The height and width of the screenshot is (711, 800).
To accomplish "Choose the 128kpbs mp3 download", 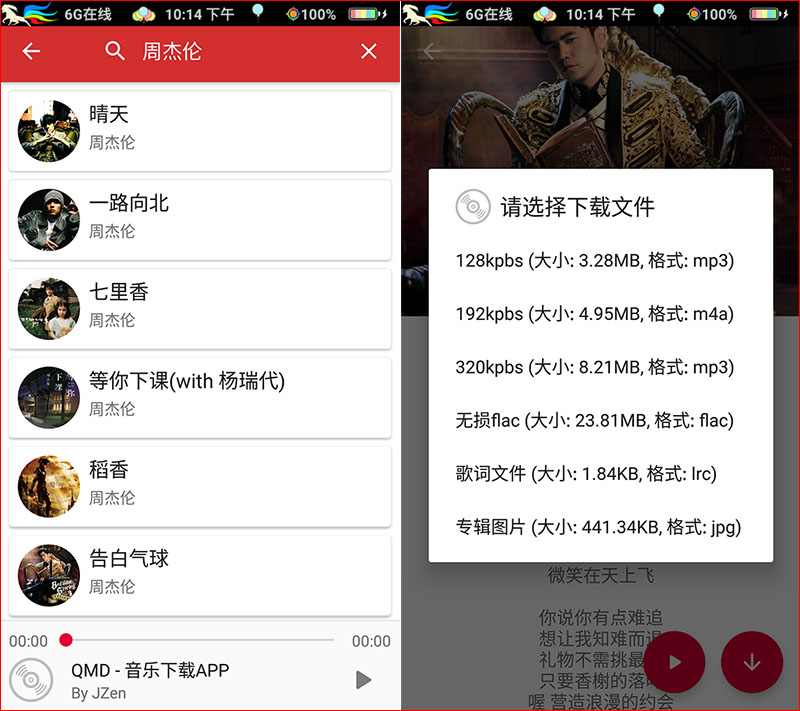I will (595, 261).
